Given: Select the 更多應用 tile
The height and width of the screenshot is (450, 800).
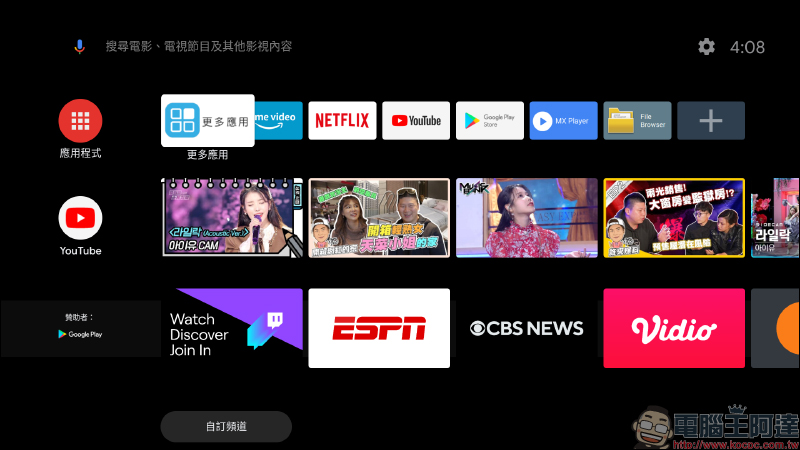Looking at the screenshot, I should (208, 121).
